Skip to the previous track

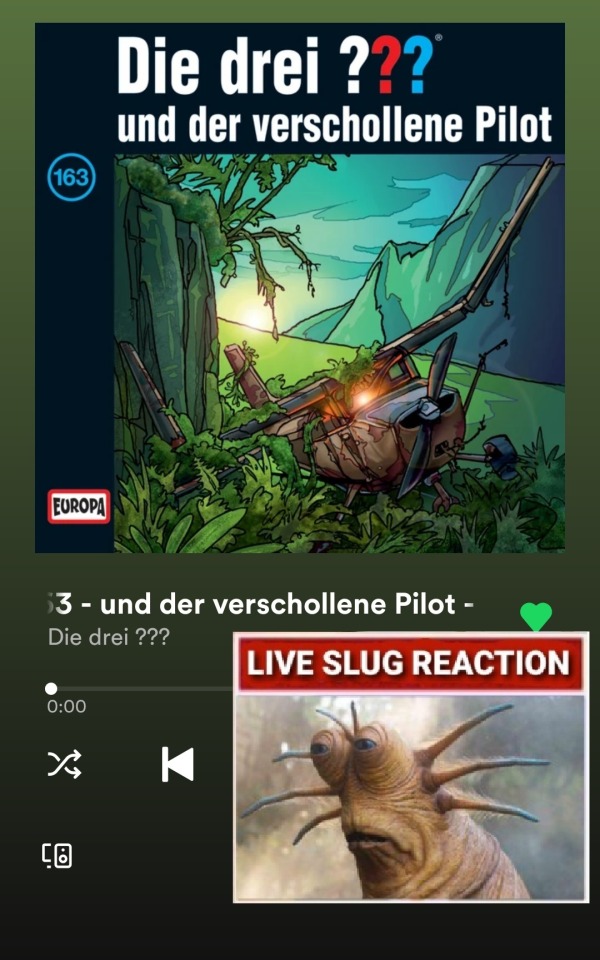[x=177, y=765]
